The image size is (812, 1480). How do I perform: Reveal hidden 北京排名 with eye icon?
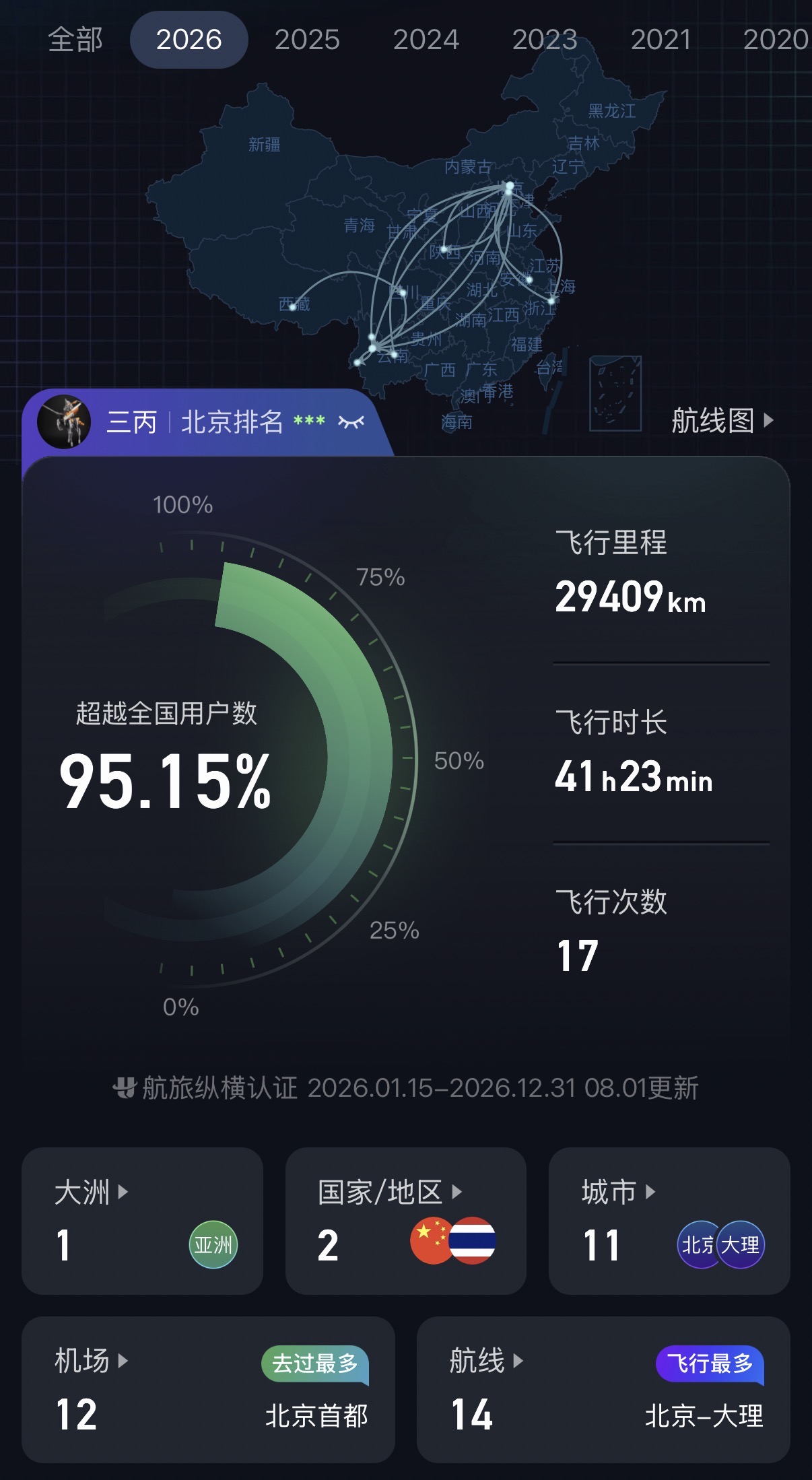point(351,422)
